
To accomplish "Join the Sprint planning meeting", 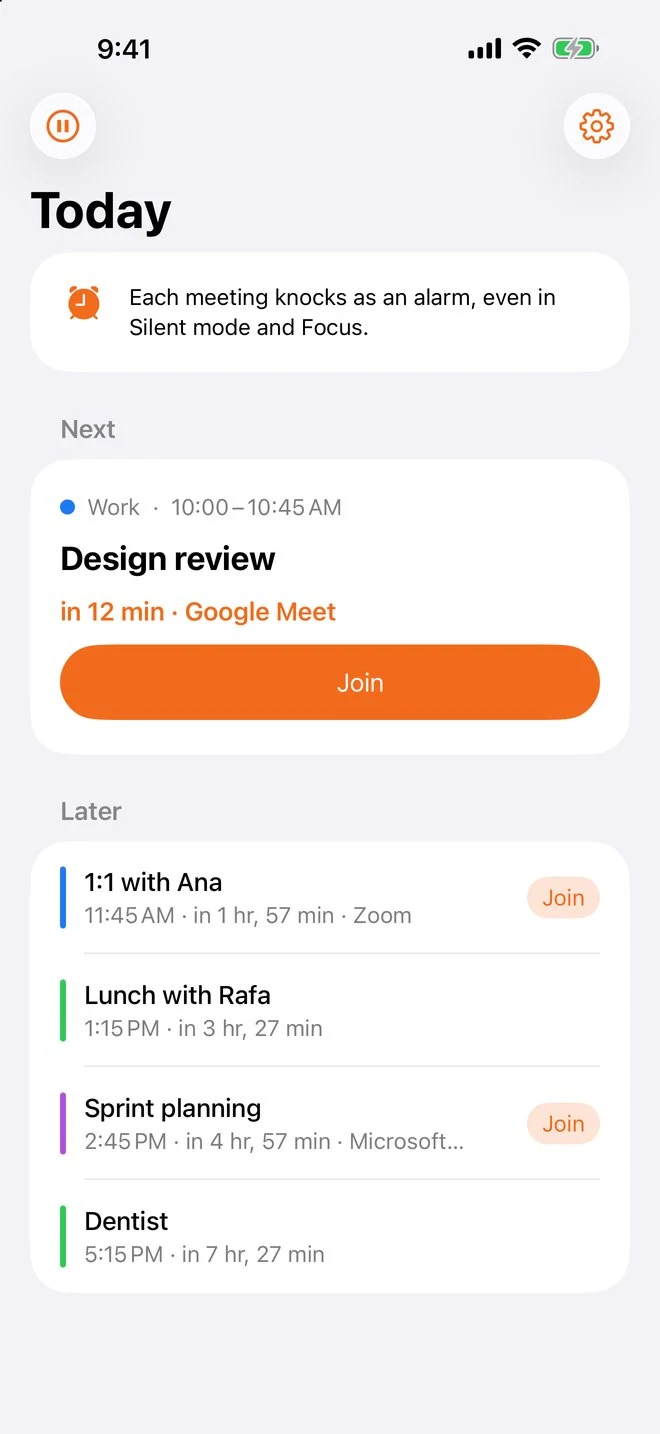I will click(563, 1123).
